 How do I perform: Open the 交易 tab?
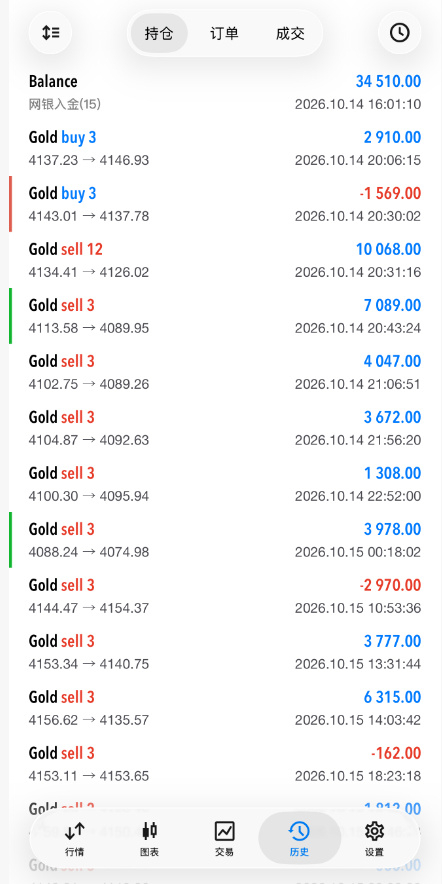coord(224,838)
